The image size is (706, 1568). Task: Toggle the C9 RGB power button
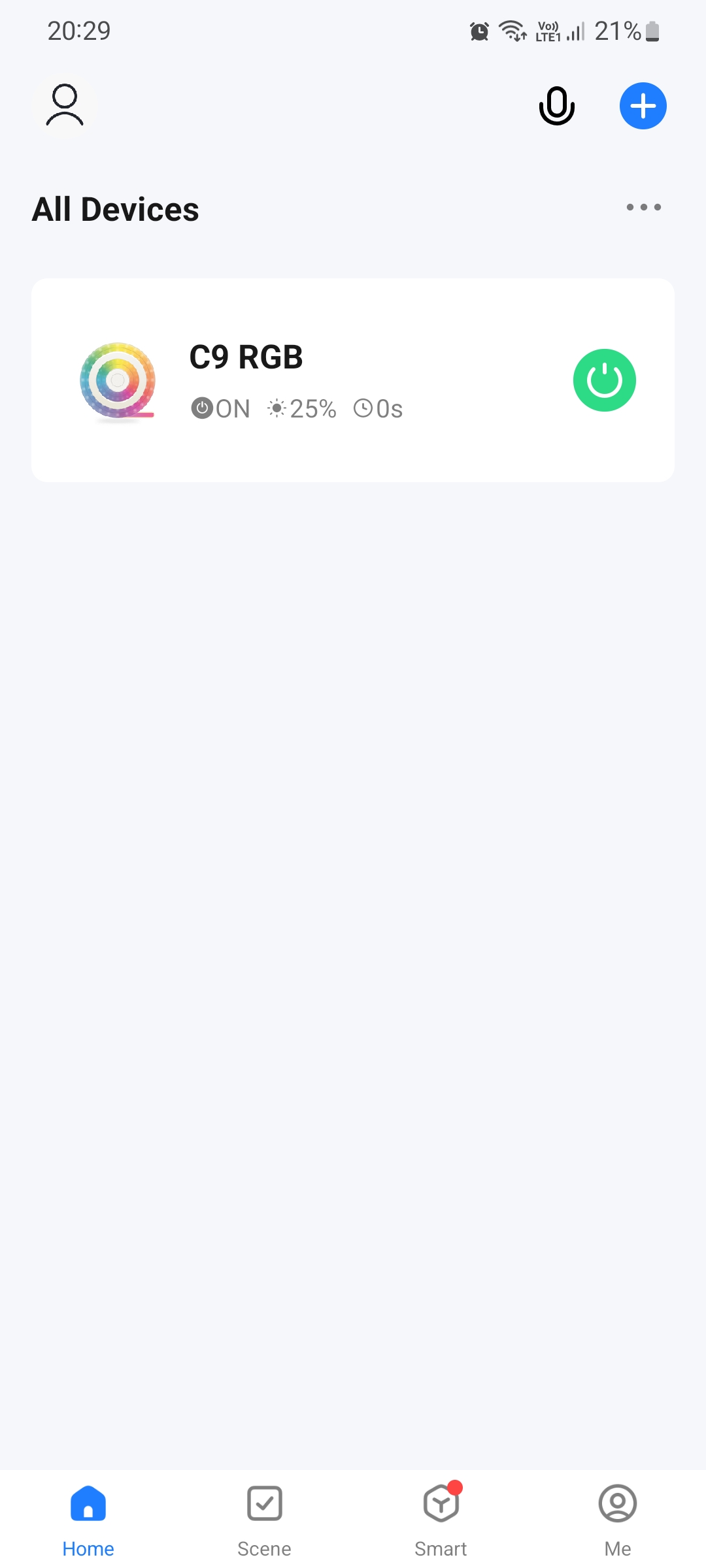[604, 380]
